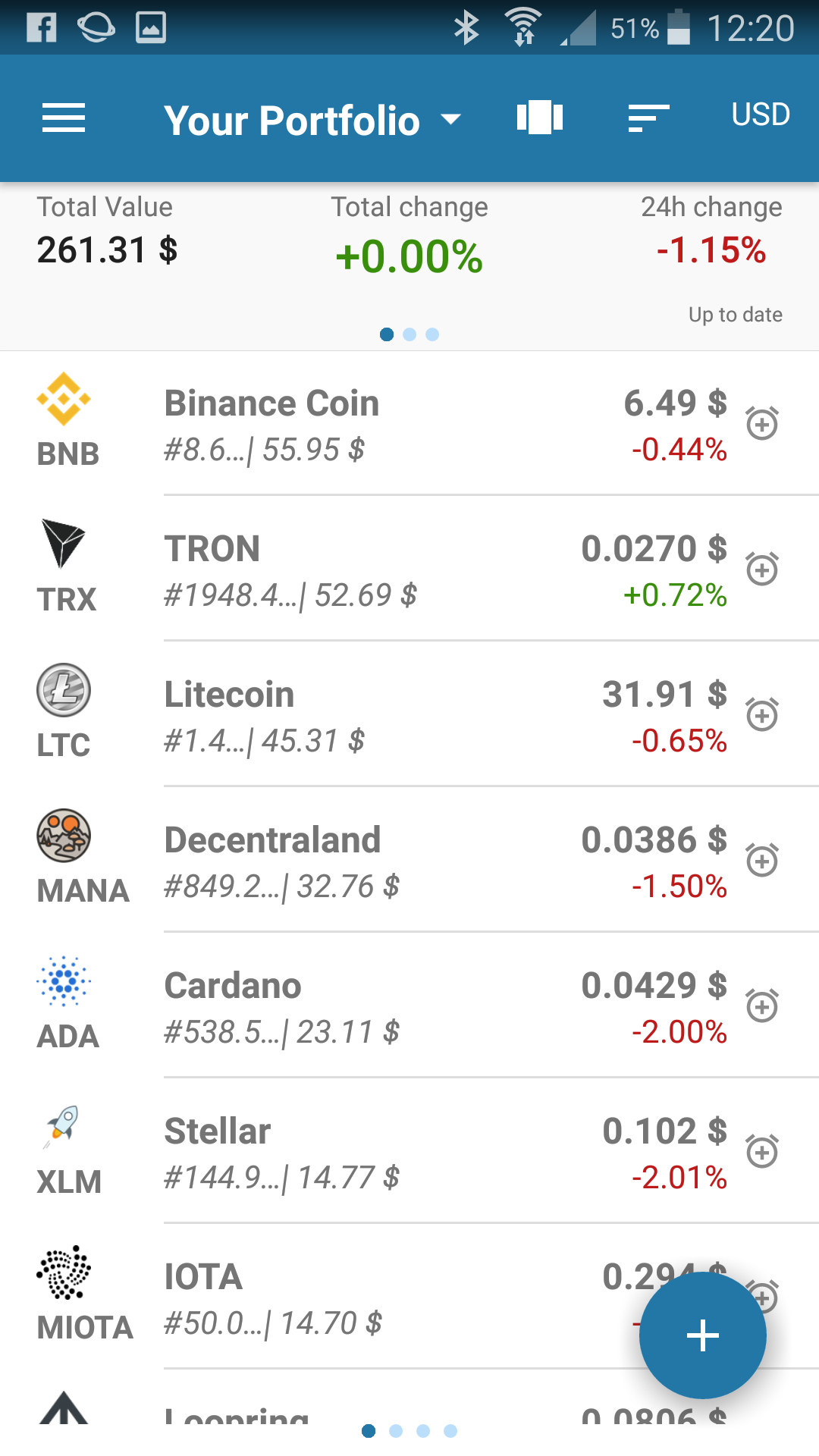The height and width of the screenshot is (1456, 819).
Task: Open the sort options
Action: (648, 118)
